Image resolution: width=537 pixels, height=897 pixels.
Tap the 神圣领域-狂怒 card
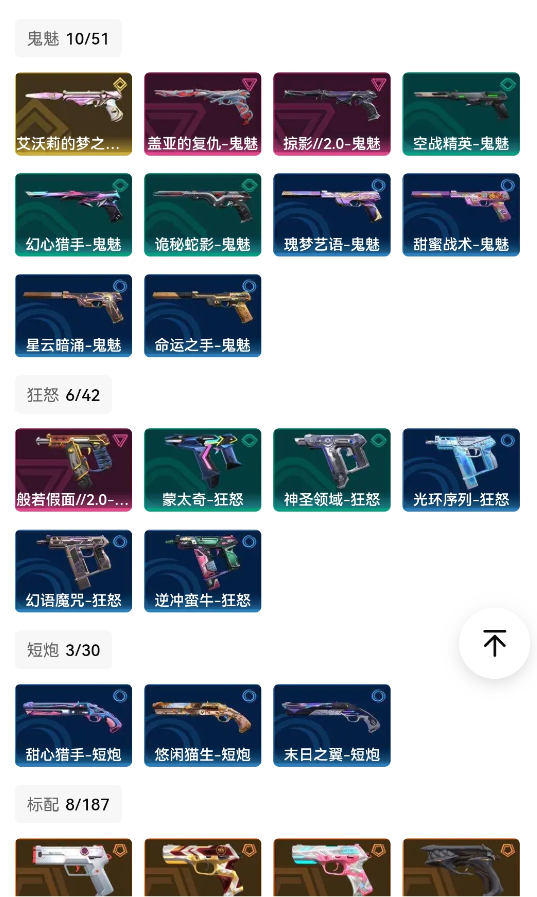[x=332, y=470]
